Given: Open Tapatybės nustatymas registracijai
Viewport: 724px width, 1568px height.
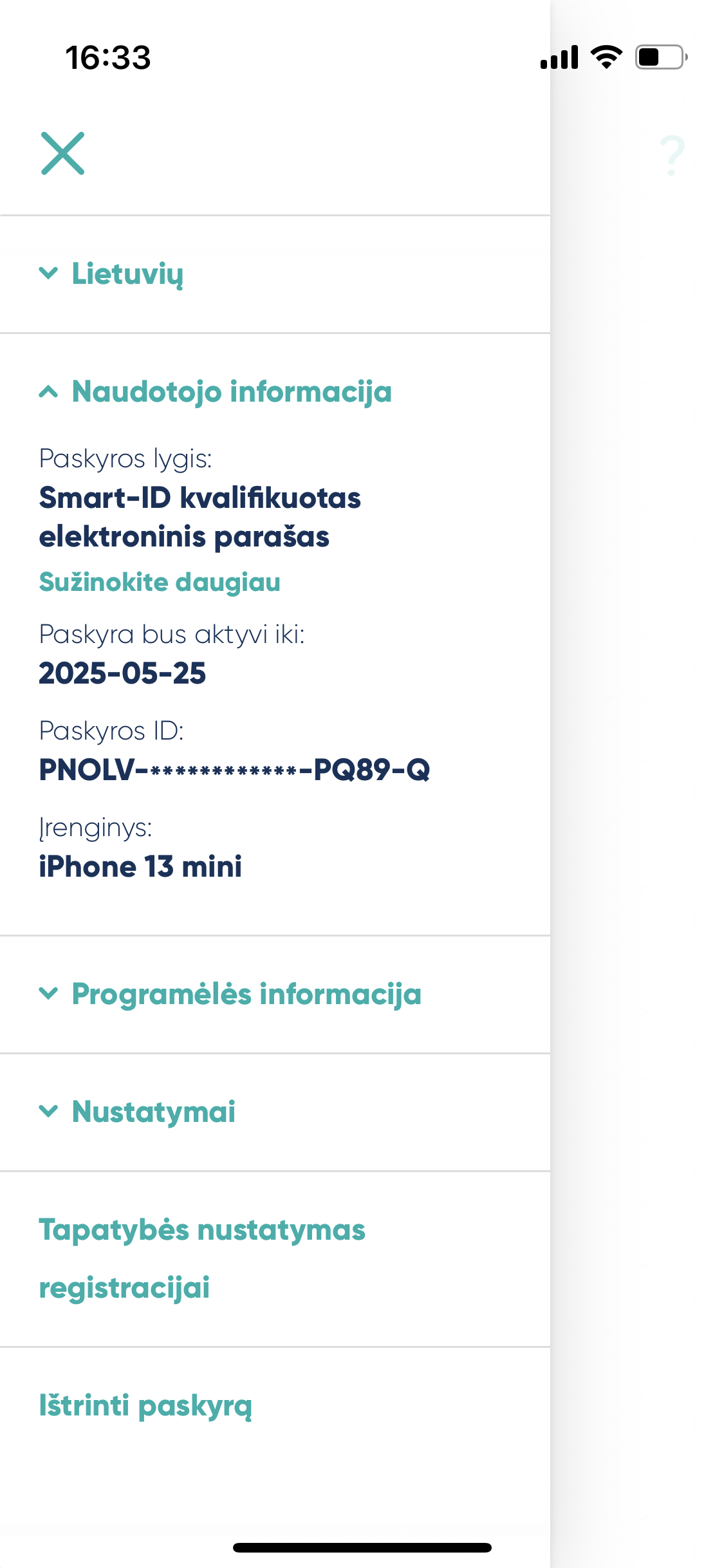Looking at the screenshot, I should click(201, 1258).
